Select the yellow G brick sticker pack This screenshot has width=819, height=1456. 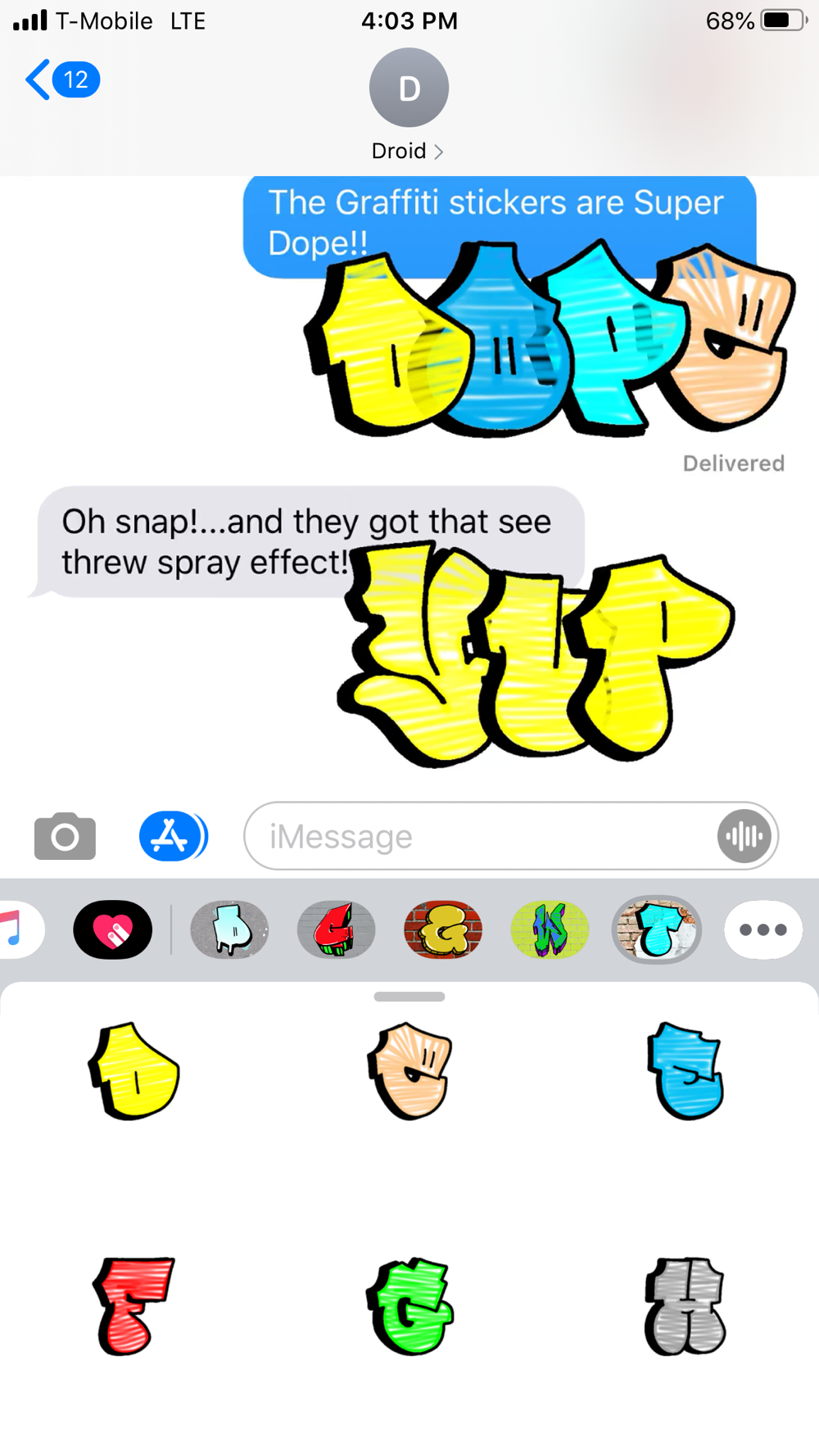pos(443,930)
